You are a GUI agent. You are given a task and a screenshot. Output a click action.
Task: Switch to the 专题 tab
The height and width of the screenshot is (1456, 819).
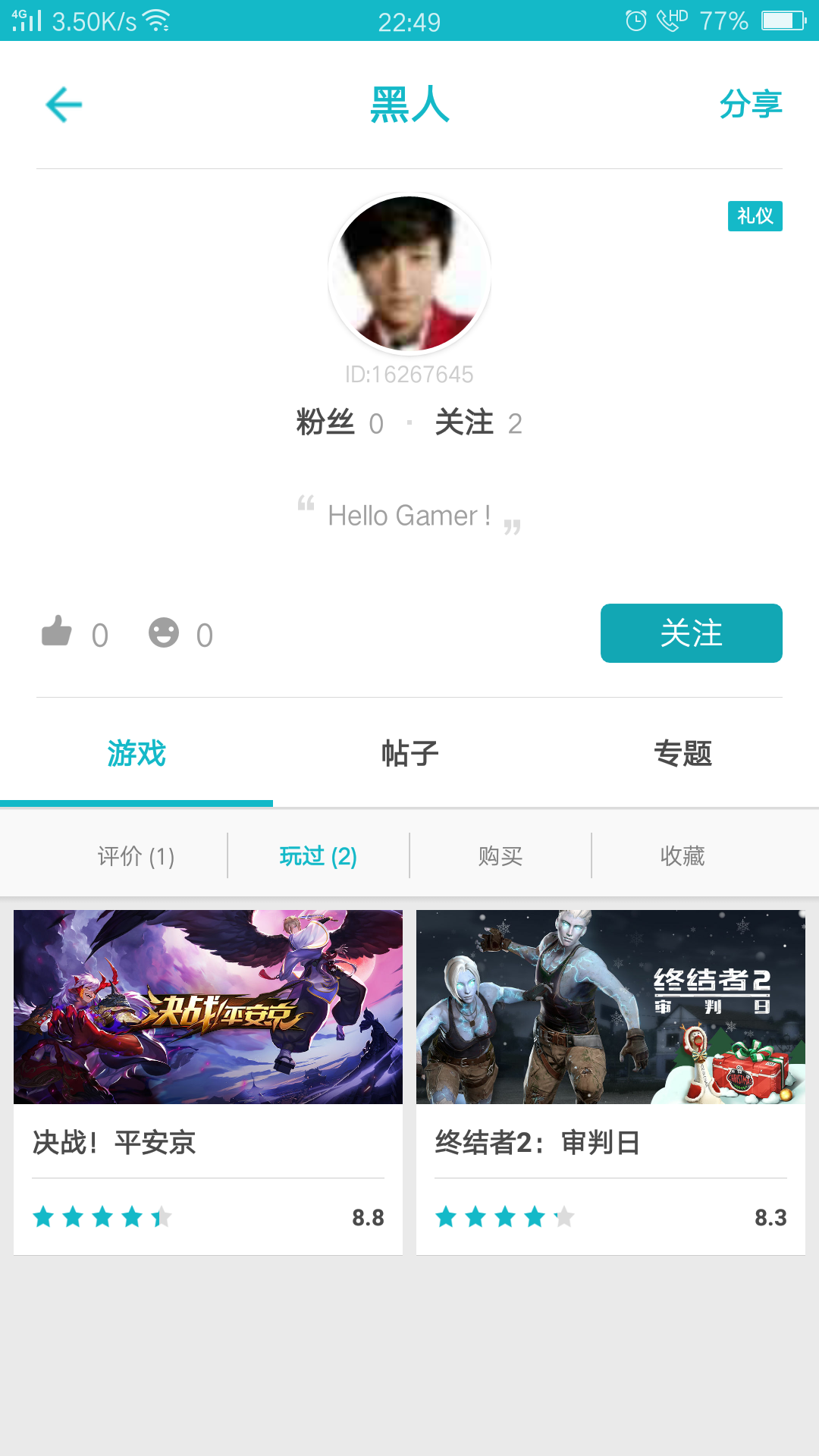(x=682, y=754)
